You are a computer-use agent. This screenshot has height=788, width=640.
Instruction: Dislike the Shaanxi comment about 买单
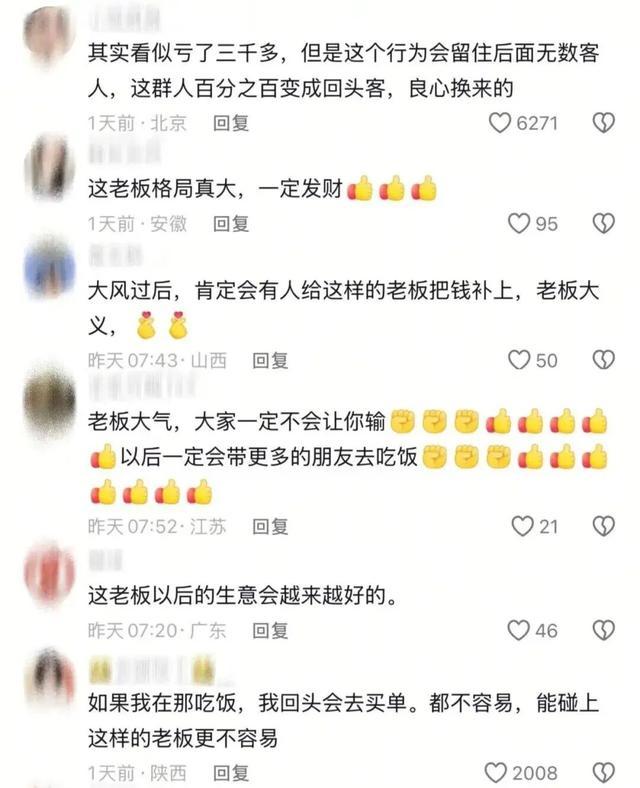click(x=603, y=772)
